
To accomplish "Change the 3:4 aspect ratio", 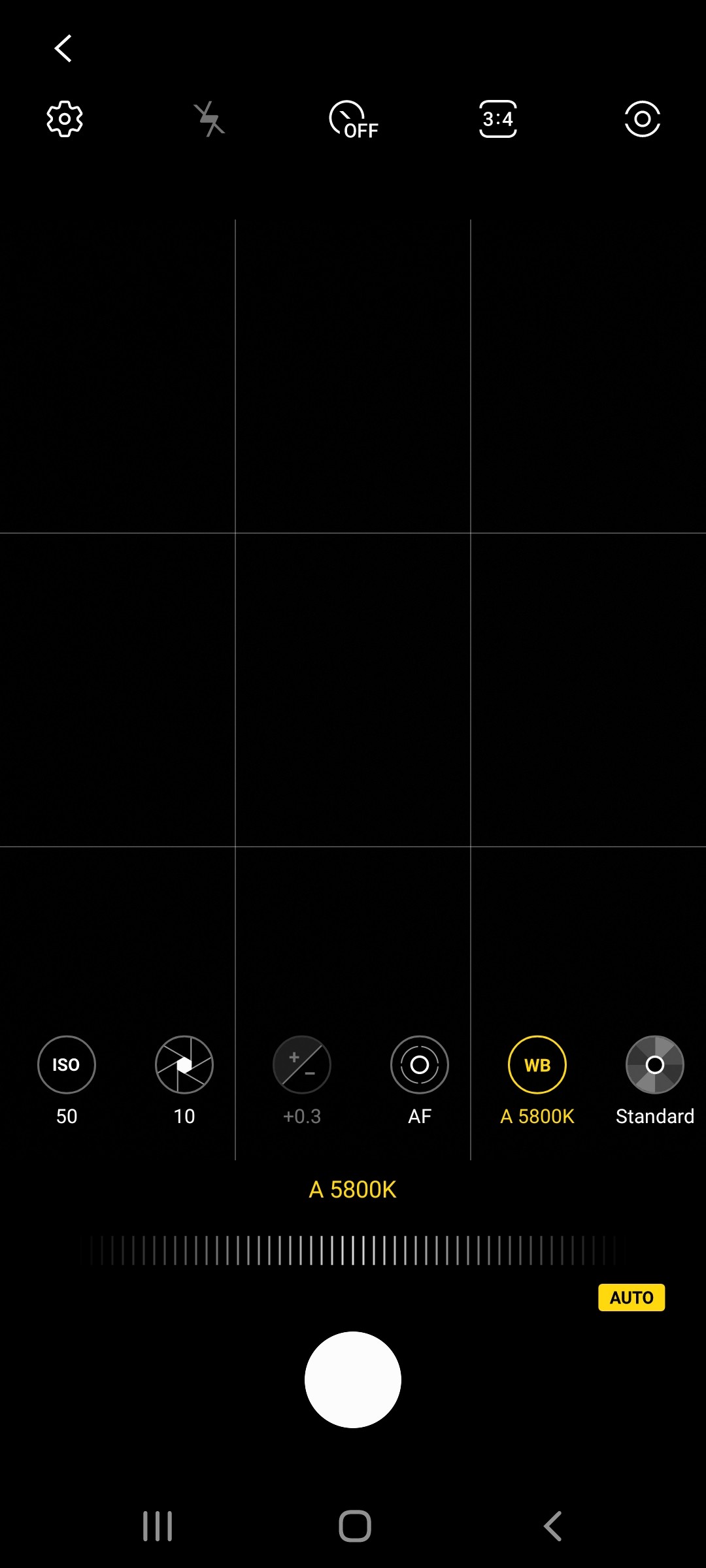I will pos(498,119).
